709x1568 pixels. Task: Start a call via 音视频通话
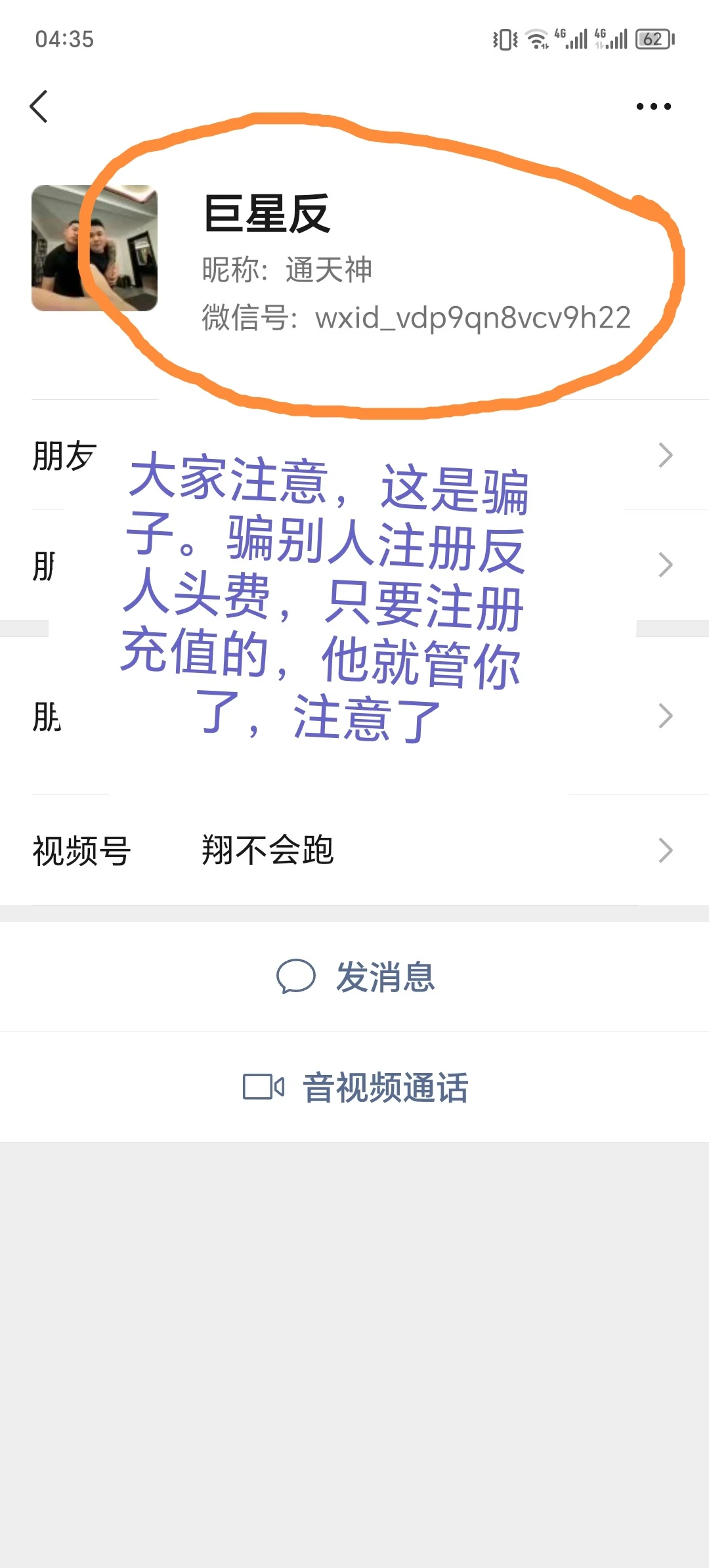tap(386, 1089)
